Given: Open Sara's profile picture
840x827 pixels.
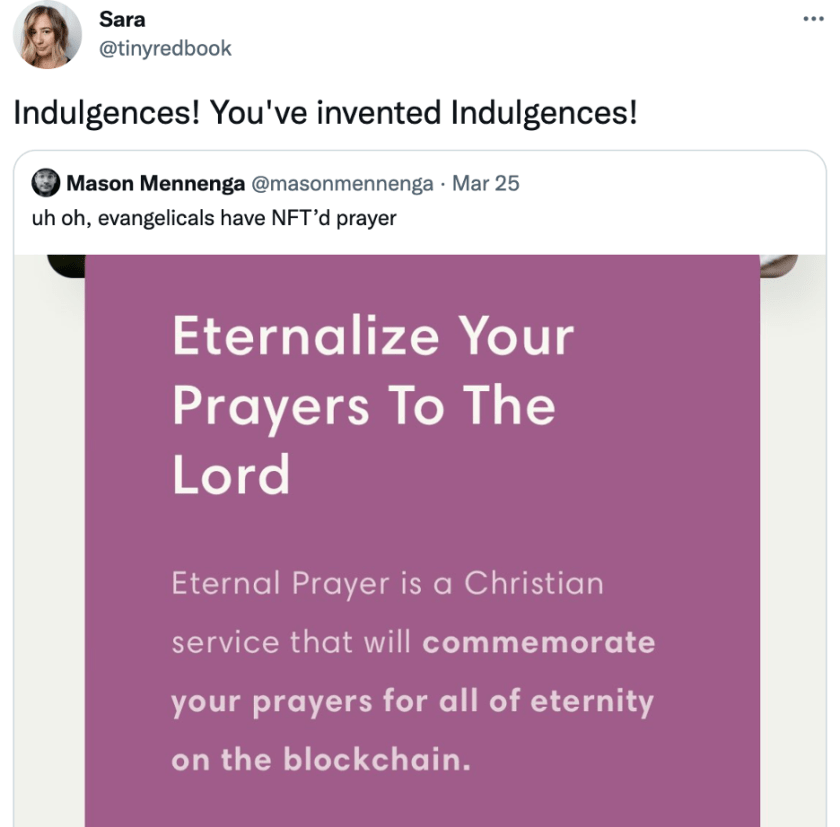Looking at the screenshot, I should click(x=47, y=34).
